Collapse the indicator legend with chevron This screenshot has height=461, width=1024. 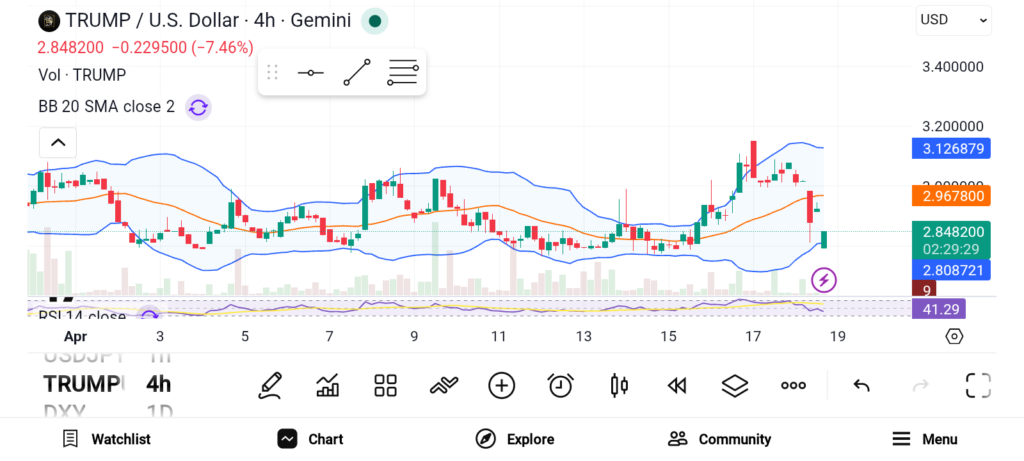click(x=57, y=143)
